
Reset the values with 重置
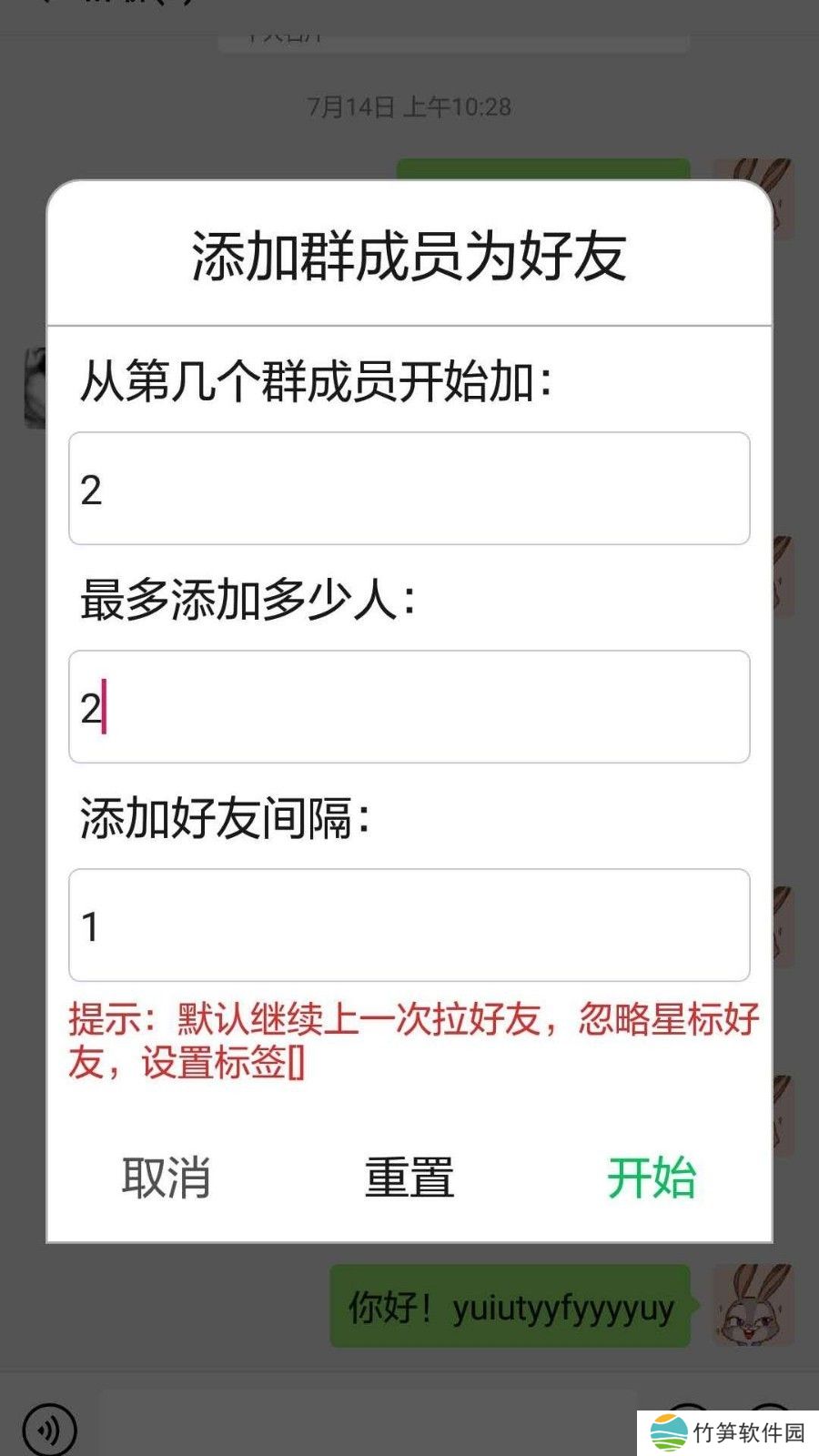(409, 1178)
